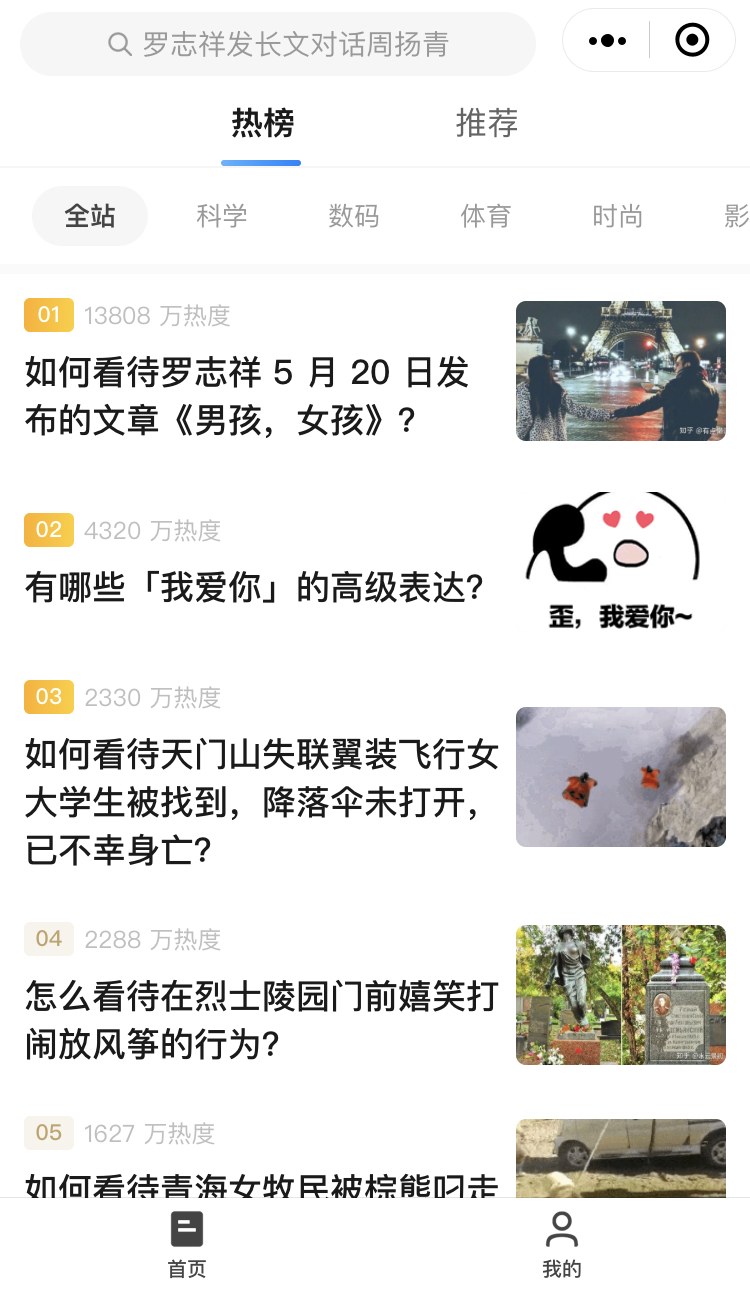Click the 03 rank badge on Tianmen item
The height and width of the screenshot is (1294, 750).
point(48,697)
